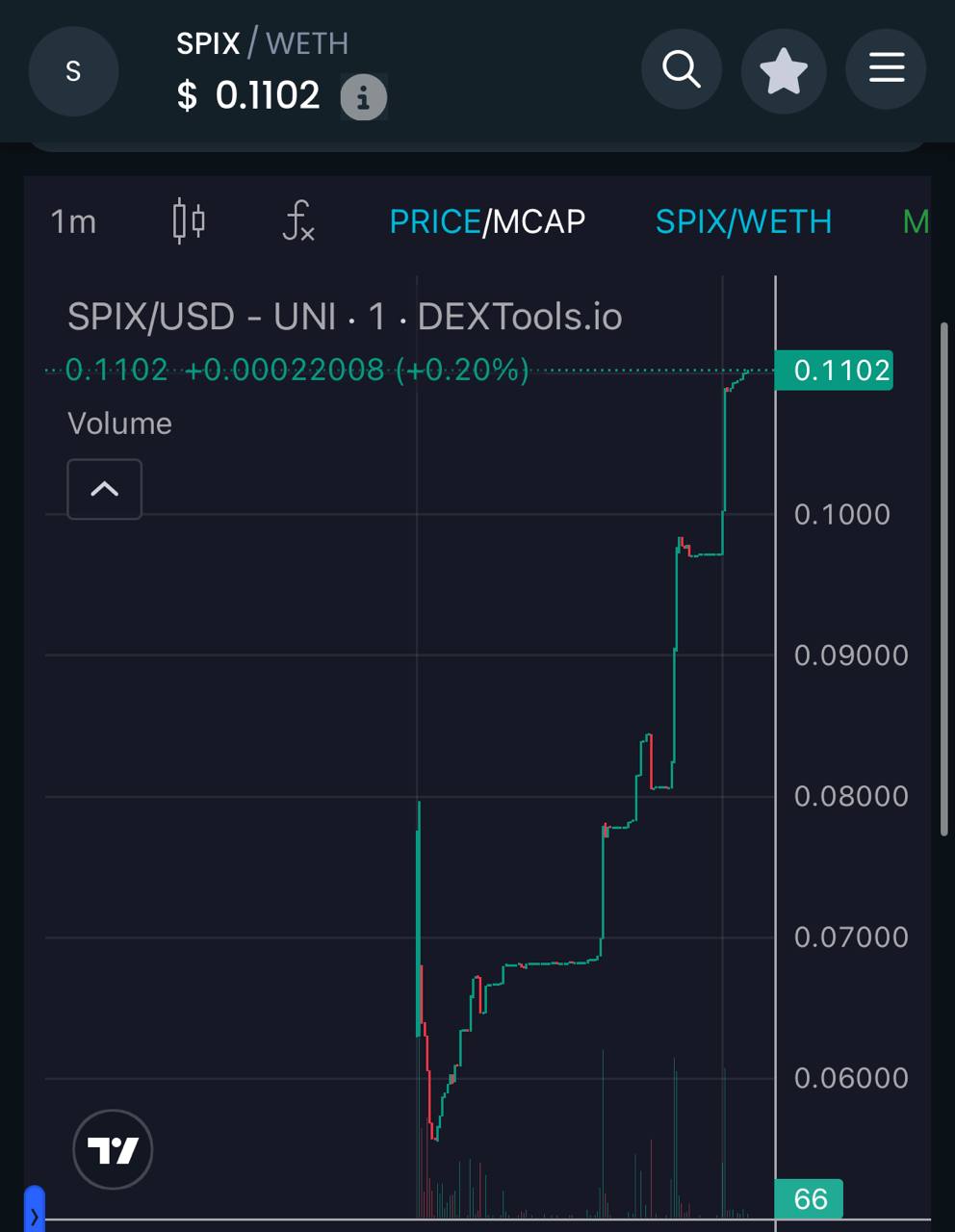Expand the blue side panel arrow
This screenshot has height=1232, width=955.
35,1212
